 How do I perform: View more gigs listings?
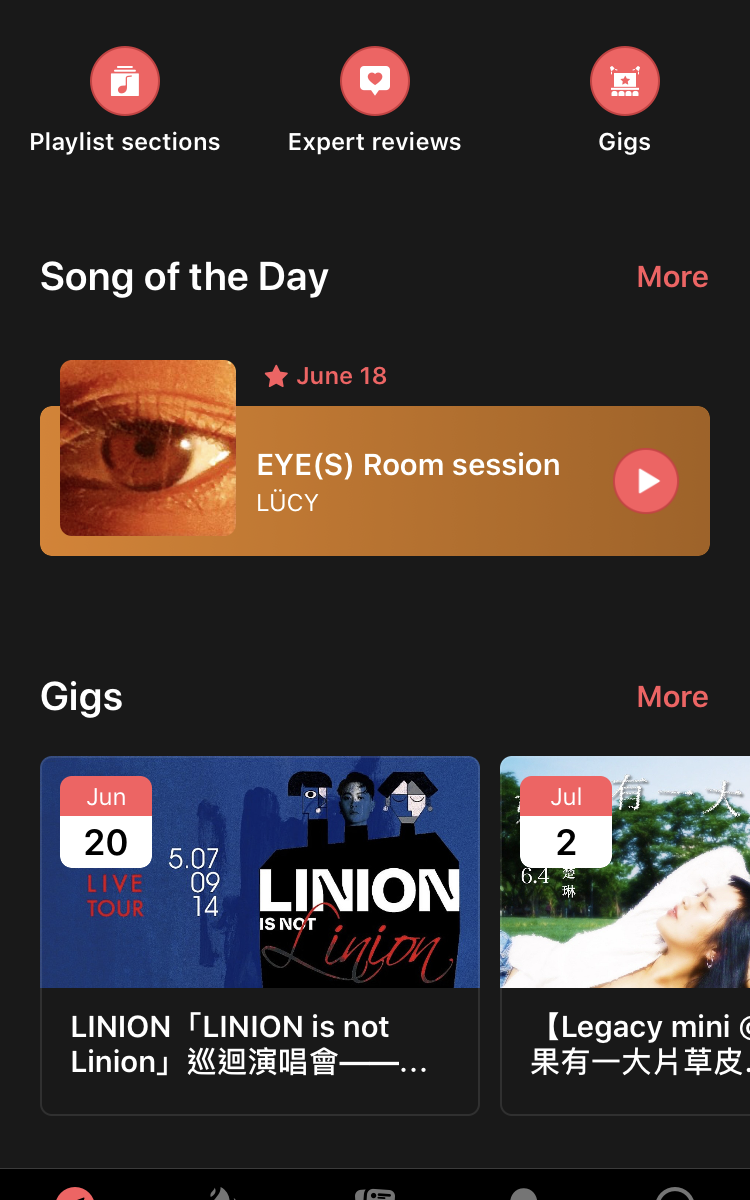click(x=672, y=697)
